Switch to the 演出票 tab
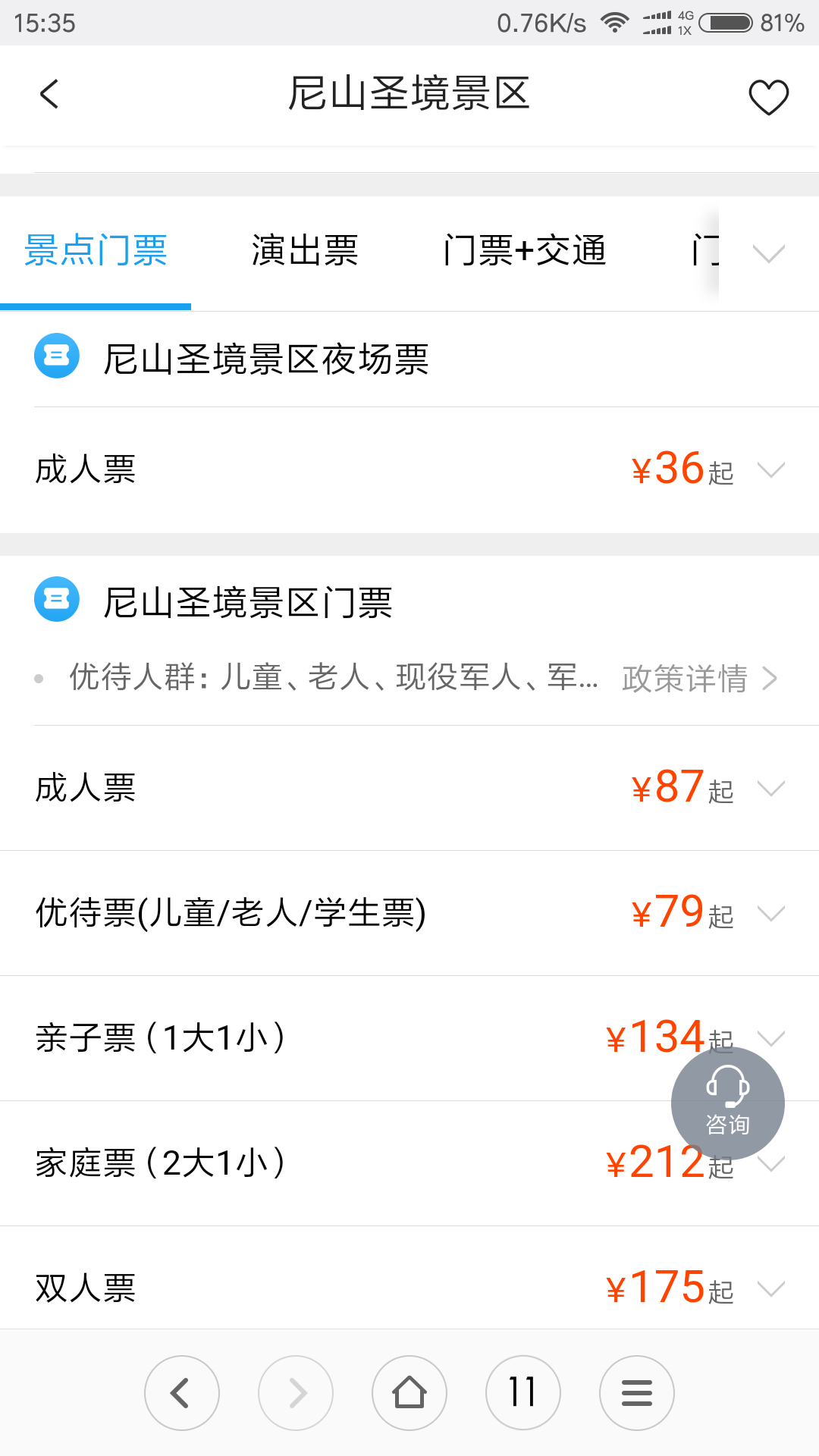The image size is (819, 1456). (305, 251)
